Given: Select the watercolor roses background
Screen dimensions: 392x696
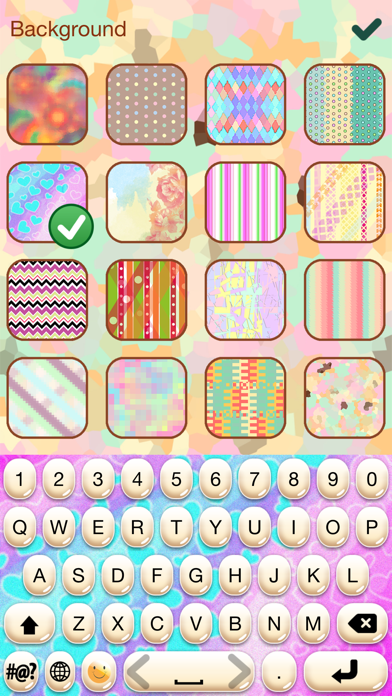Looking at the screenshot, I should click(147, 202).
